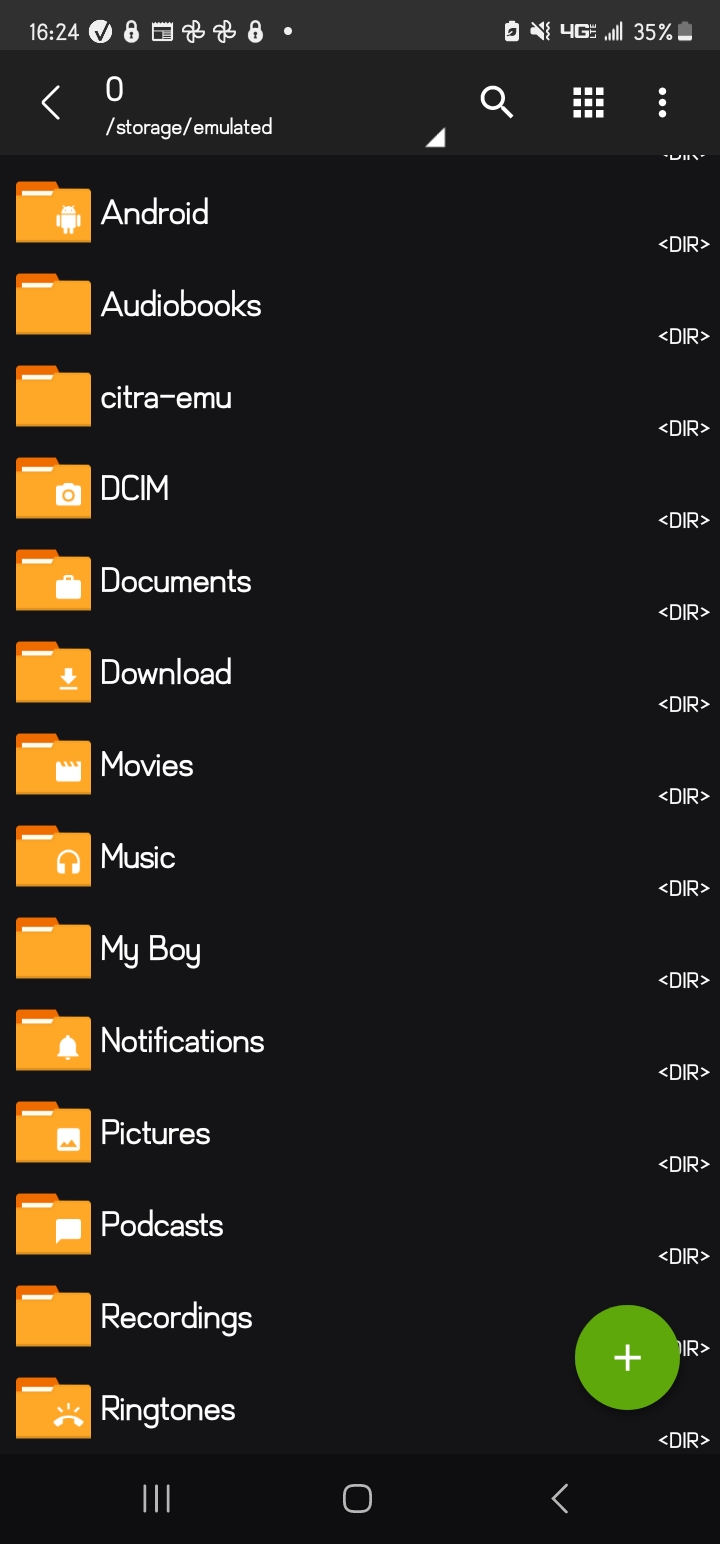The image size is (720, 1544).
Task: Expand the storage path dropdown
Action: [434, 138]
